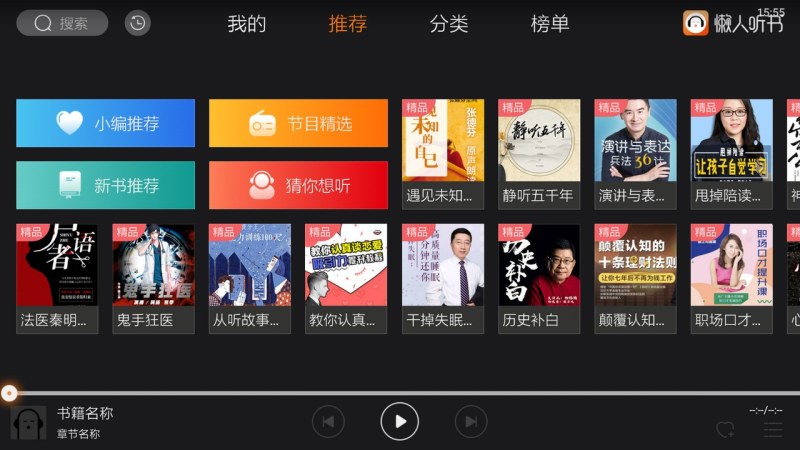Screen dimensions: 800x450
Task: Open the 静听五千年 audiobook
Action: (x=539, y=153)
